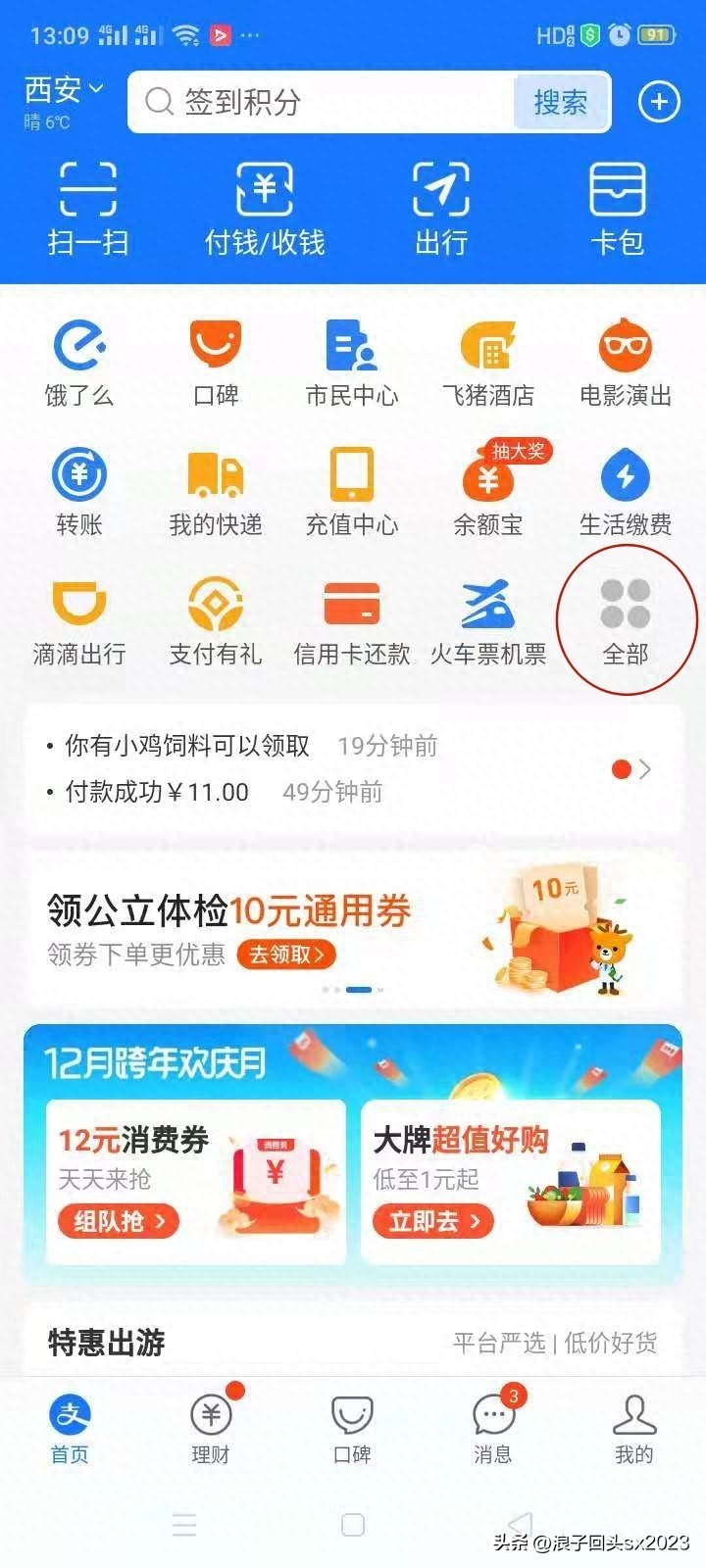The width and height of the screenshot is (706, 1568).
Task: Open 卡包 card wallet
Action: pyautogui.click(x=617, y=209)
